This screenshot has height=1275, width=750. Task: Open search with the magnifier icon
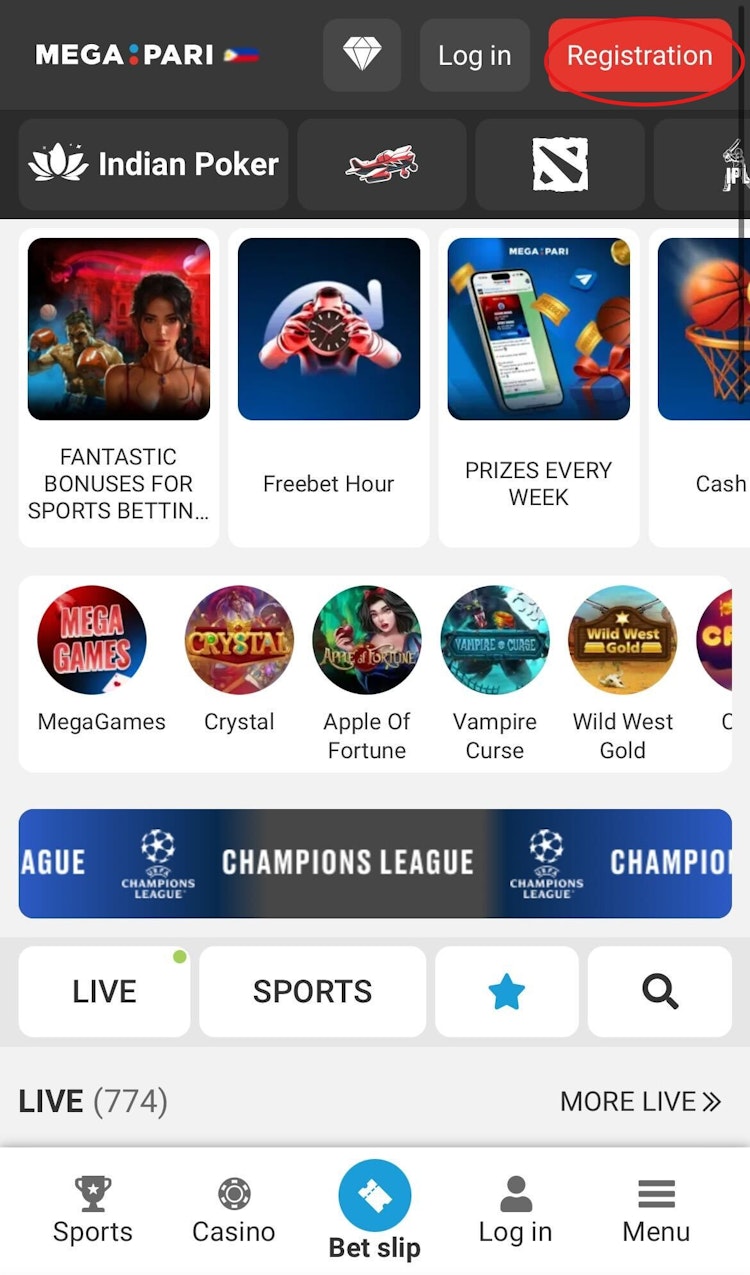click(659, 991)
